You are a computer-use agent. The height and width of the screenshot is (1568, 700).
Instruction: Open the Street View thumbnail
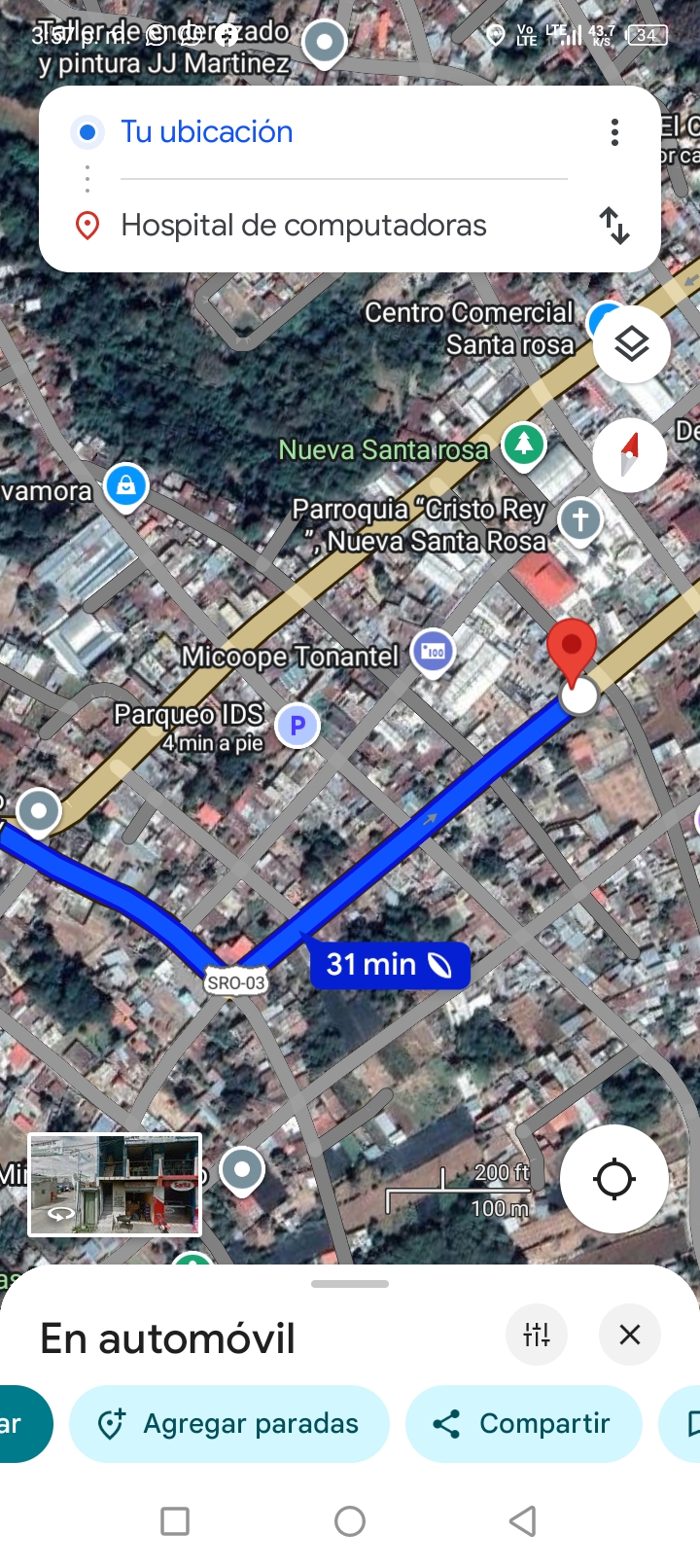pyautogui.click(x=115, y=1185)
